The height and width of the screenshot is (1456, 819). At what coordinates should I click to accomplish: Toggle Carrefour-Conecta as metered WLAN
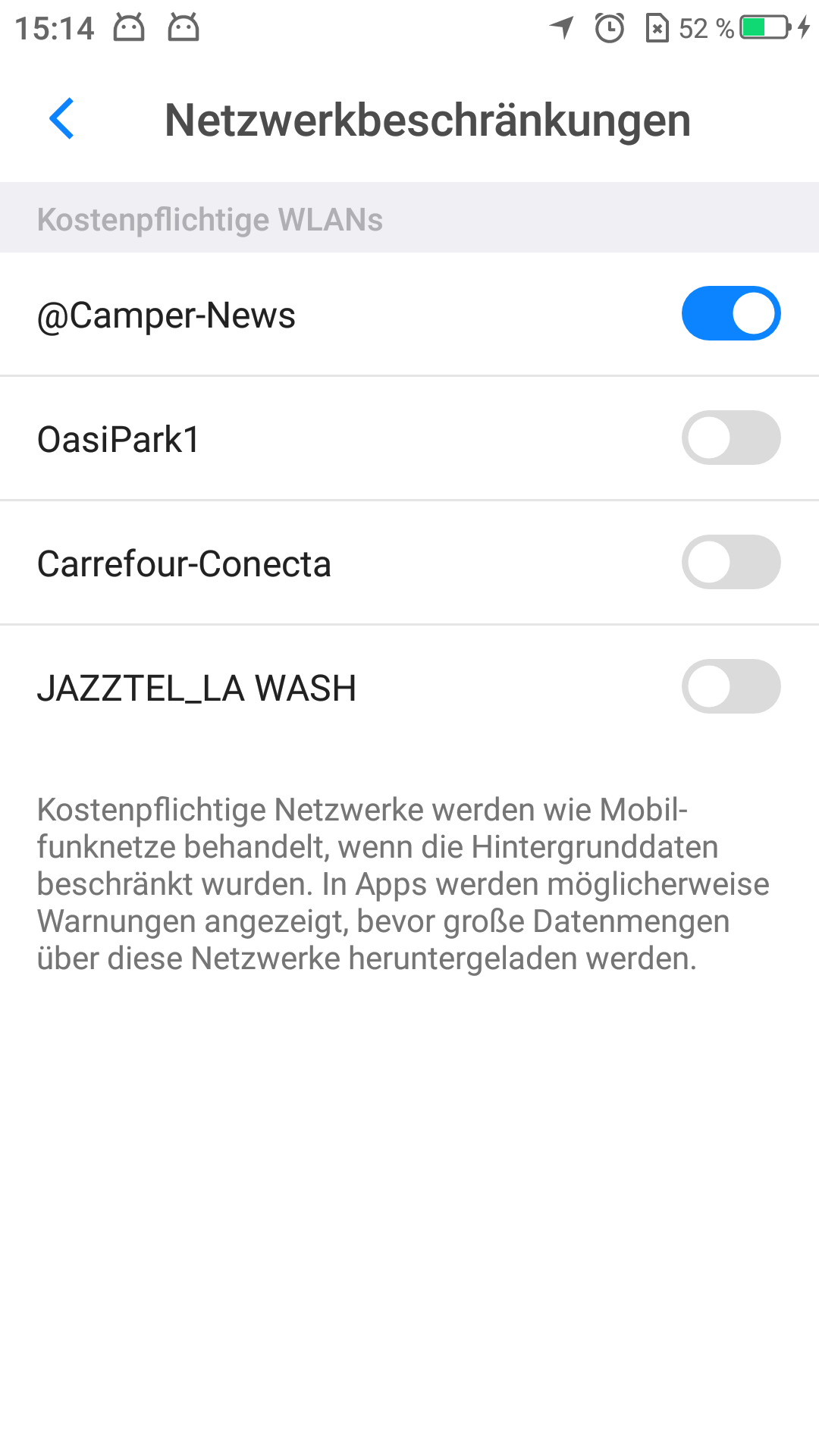731,562
